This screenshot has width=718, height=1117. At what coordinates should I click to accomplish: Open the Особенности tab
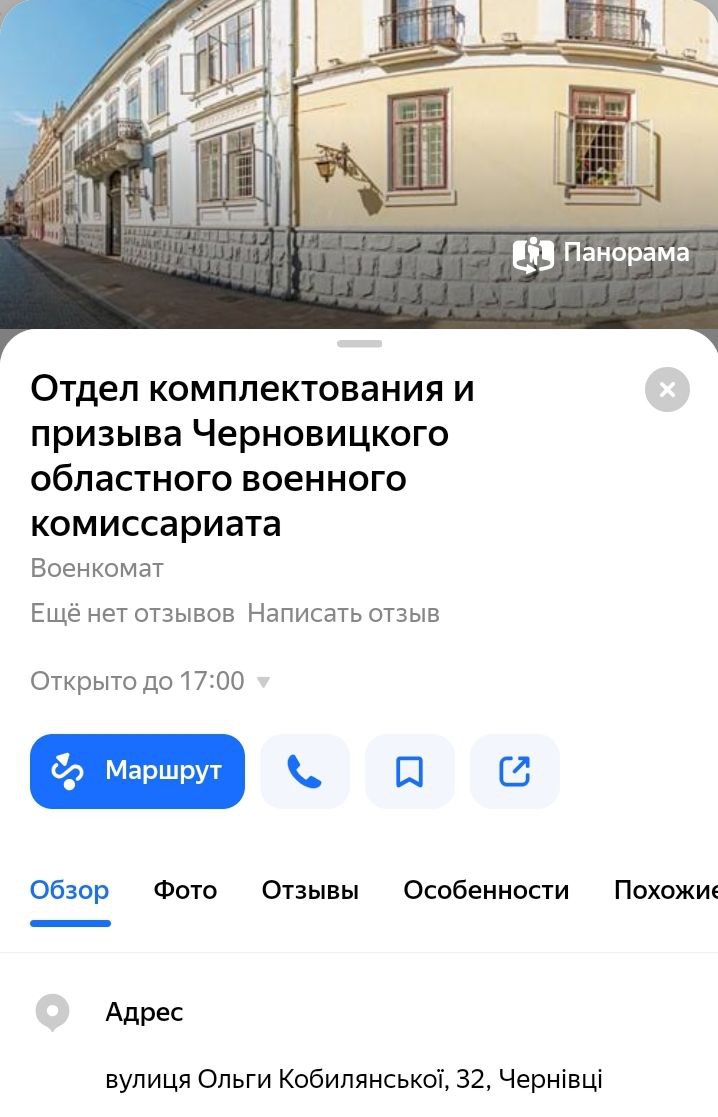(x=486, y=890)
